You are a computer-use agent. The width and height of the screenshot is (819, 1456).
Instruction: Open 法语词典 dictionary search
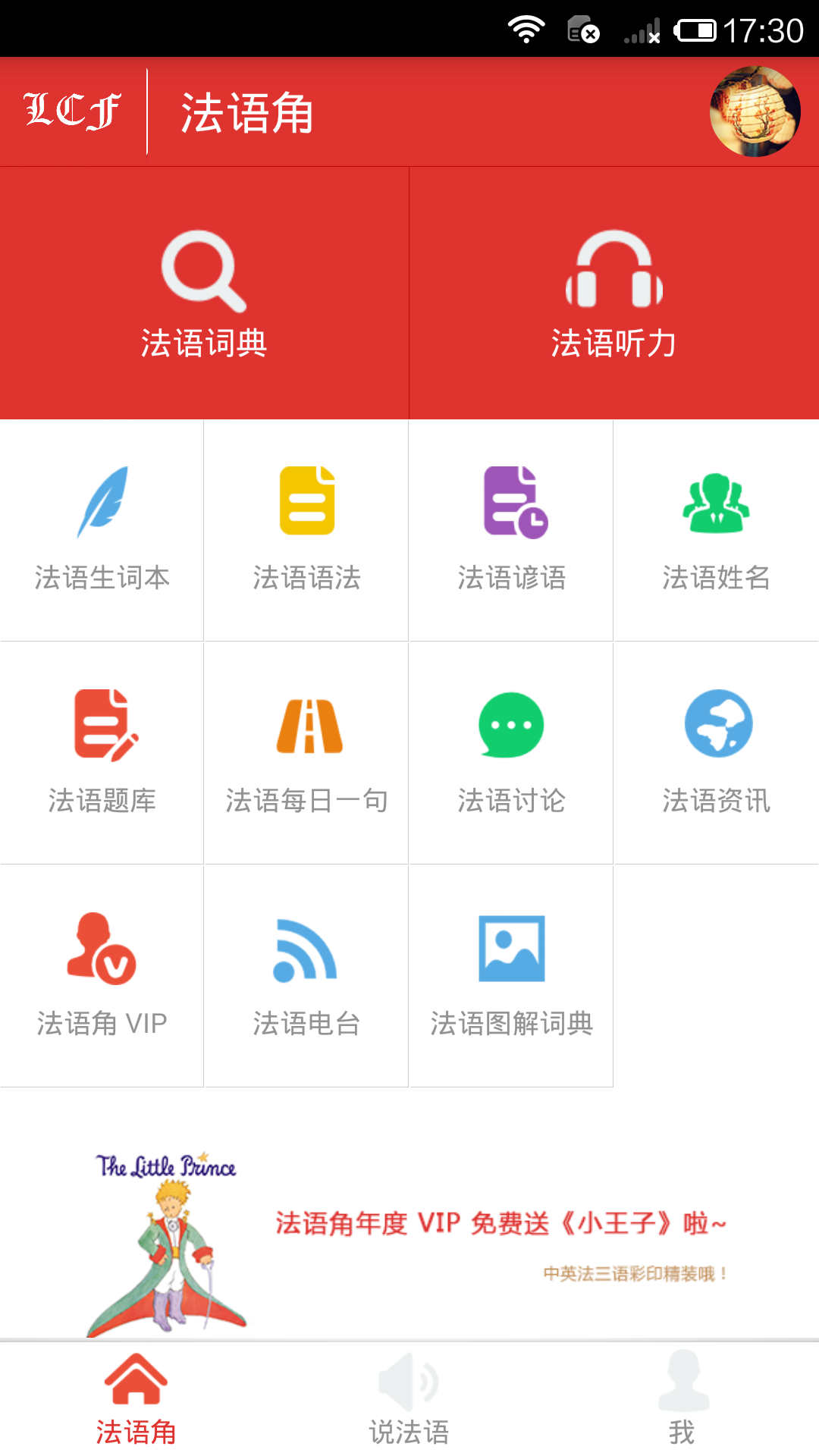click(x=204, y=293)
